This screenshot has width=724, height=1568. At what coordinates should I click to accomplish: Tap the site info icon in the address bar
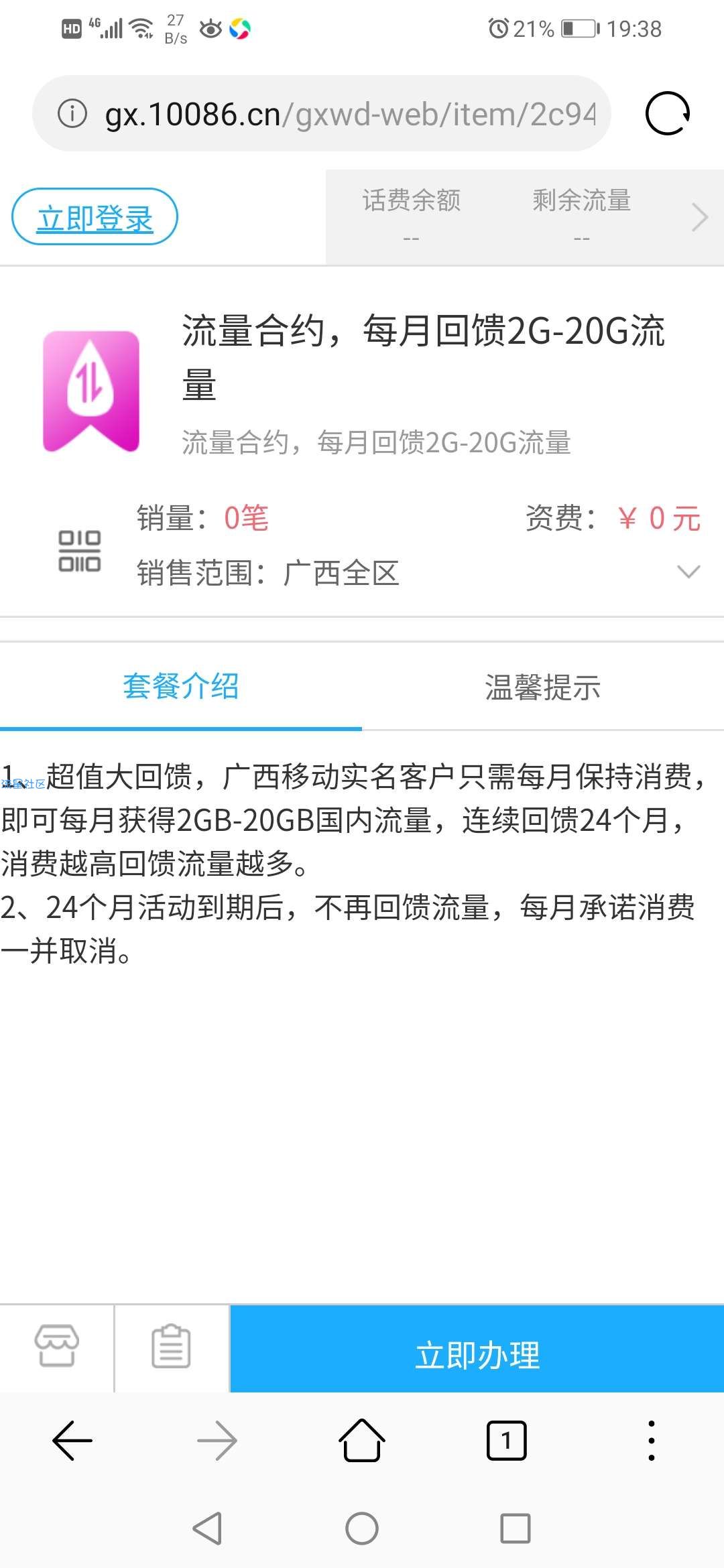(72, 114)
